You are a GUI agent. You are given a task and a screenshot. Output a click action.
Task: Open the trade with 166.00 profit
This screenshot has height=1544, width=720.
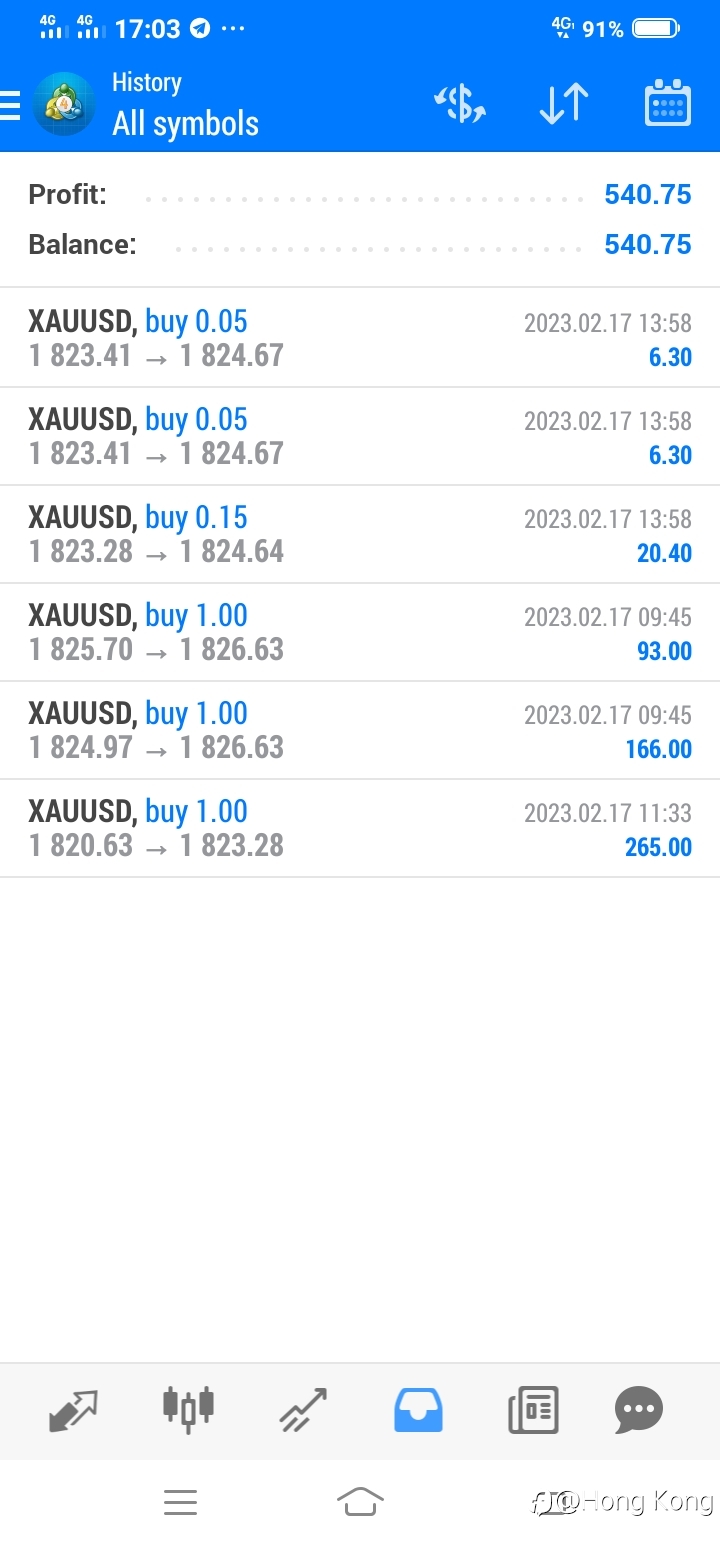pos(360,730)
